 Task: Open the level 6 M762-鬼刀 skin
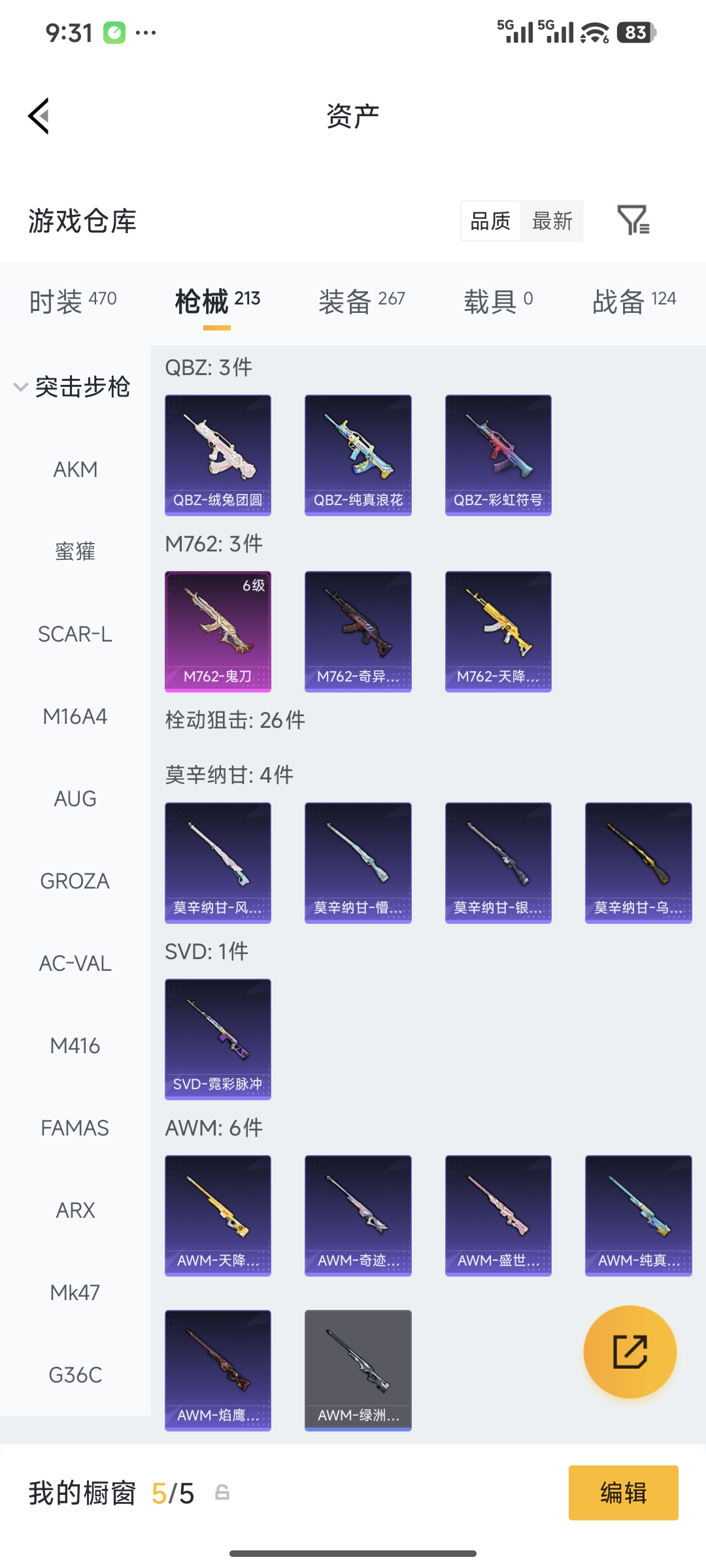(x=218, y=631)
